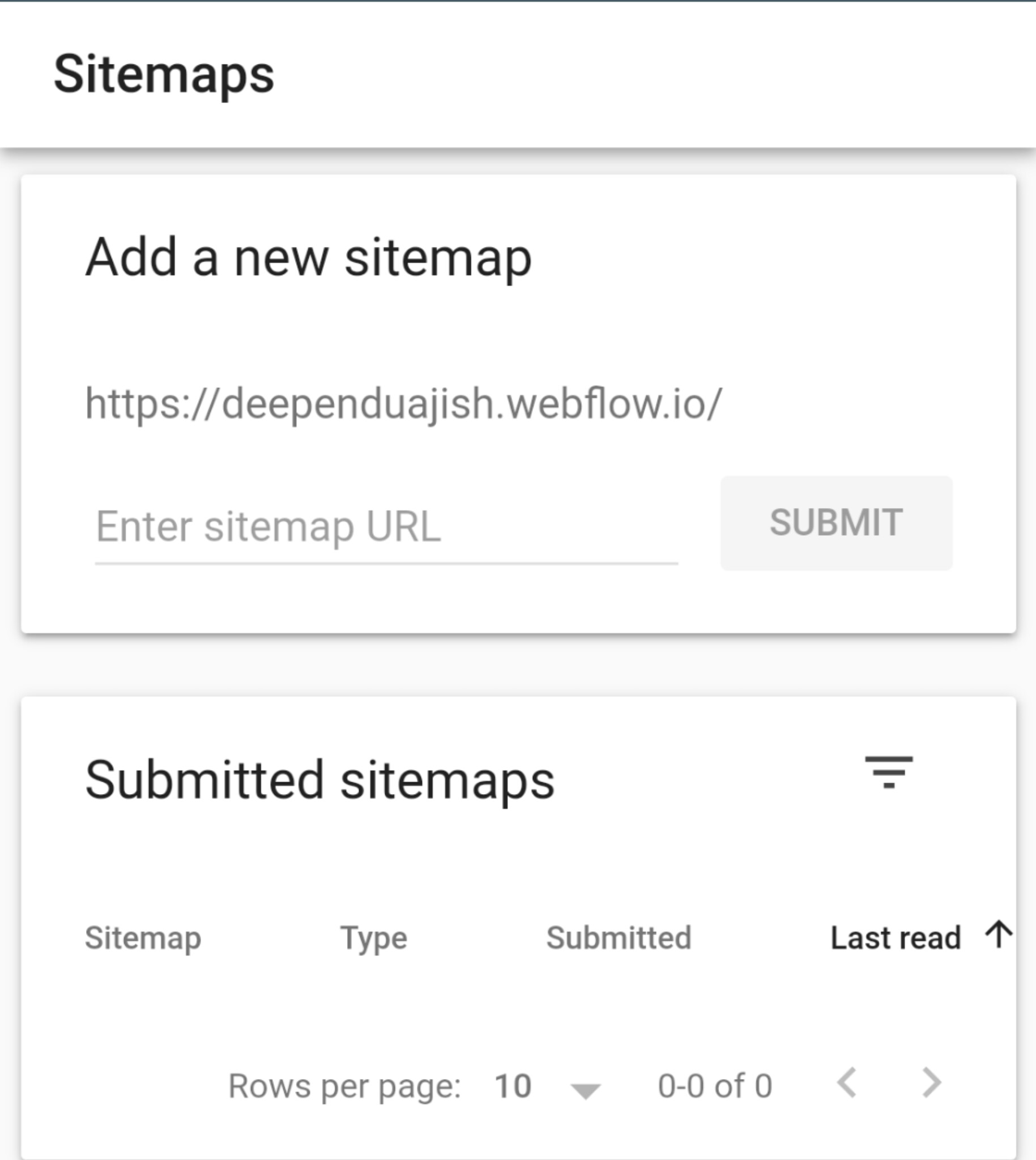Sort by the Submitted column header
This screenshot has width=1036, height=1160.
619,937
